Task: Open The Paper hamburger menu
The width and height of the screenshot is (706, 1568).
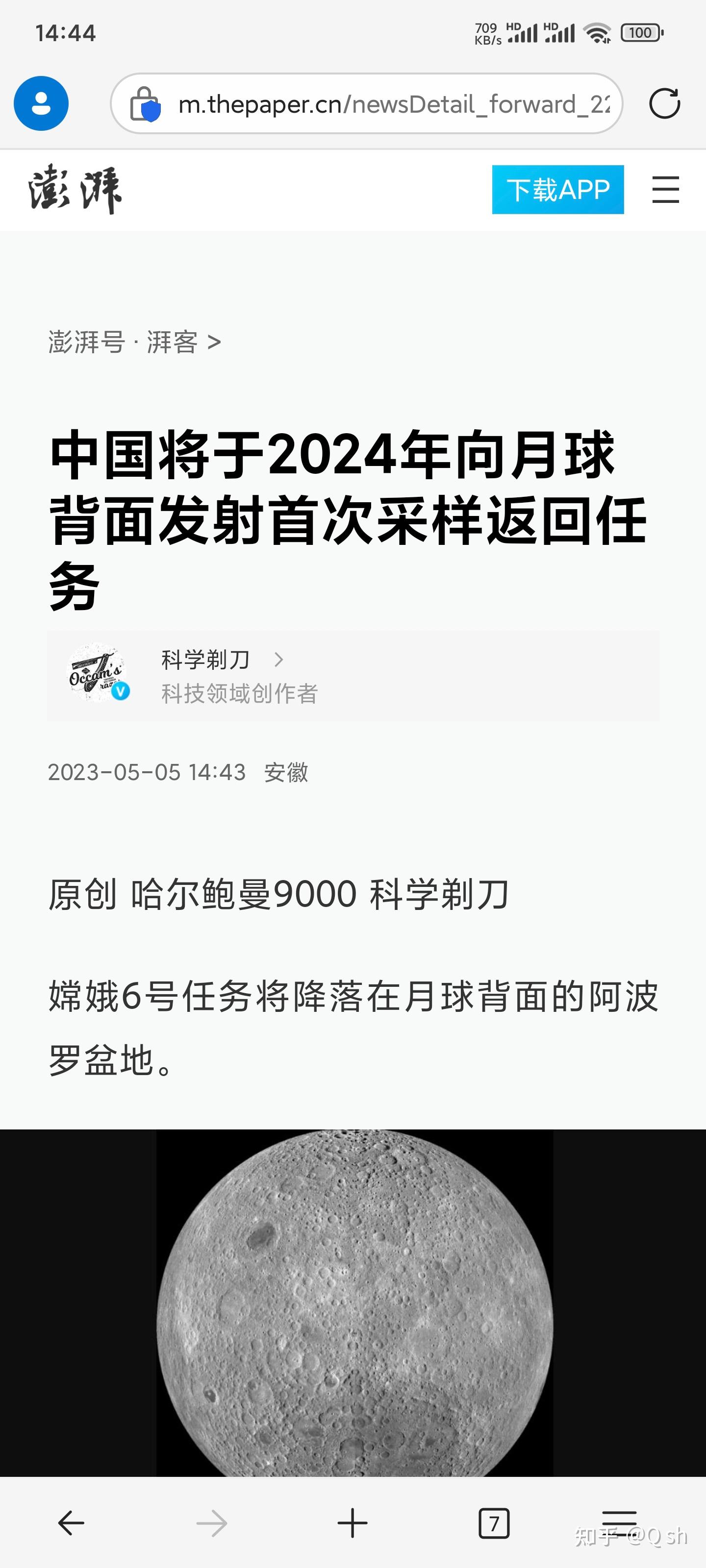Action: [x=665, y=189]
